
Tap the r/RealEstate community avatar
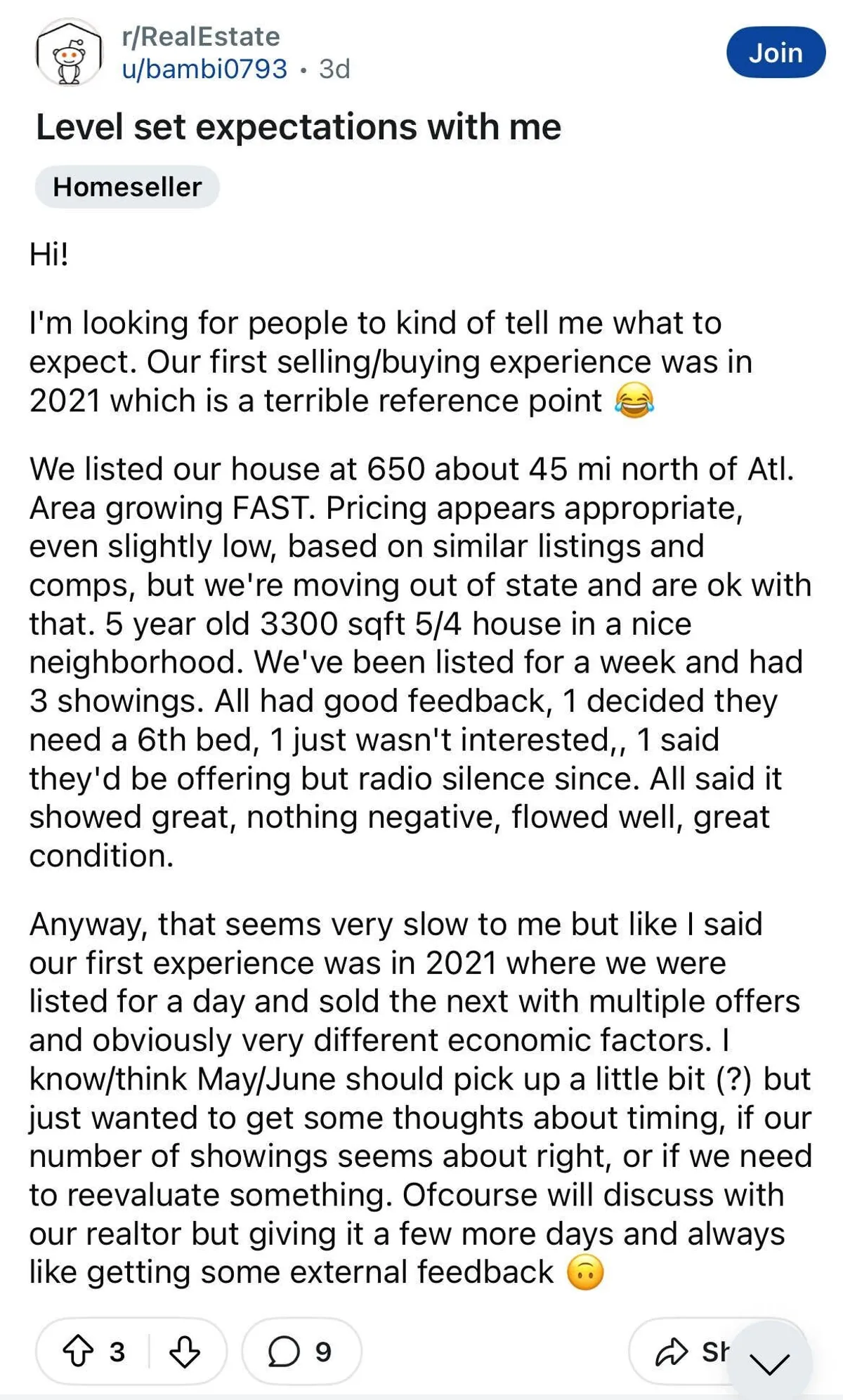coord(69,53)
